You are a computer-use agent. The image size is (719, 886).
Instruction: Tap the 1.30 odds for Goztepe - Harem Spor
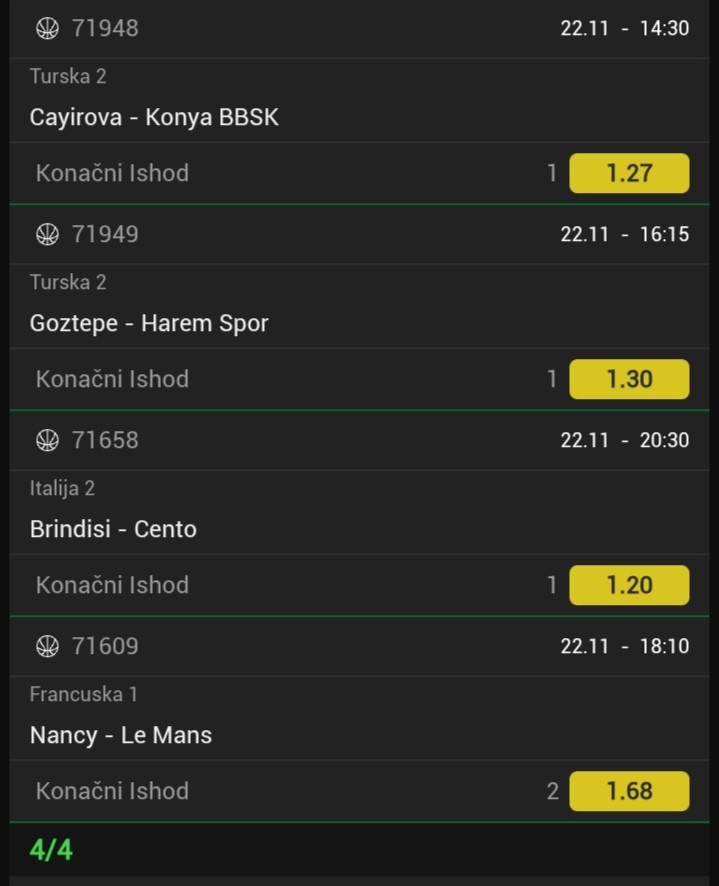pyautogui.click(x=629, y=379)
